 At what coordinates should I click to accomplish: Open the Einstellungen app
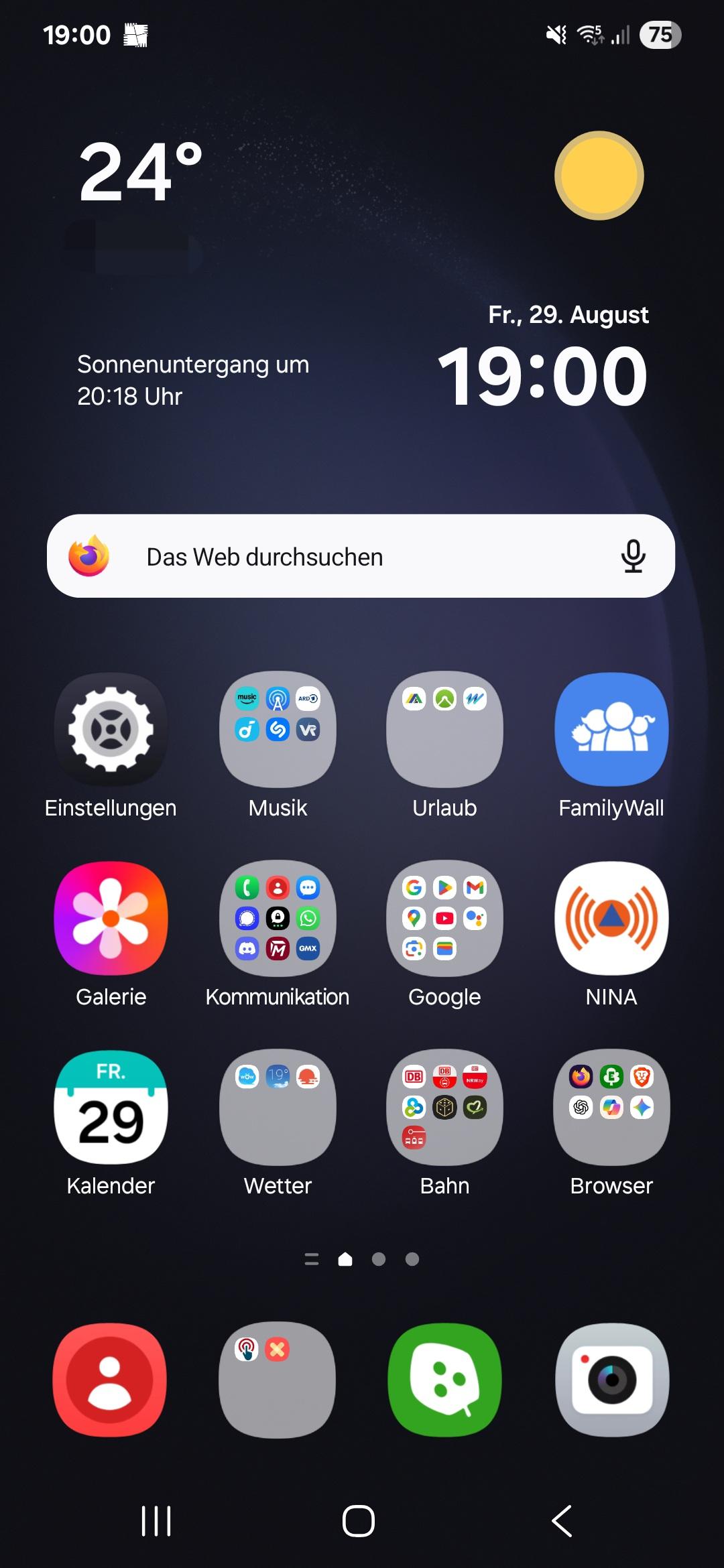coord(111,729)
